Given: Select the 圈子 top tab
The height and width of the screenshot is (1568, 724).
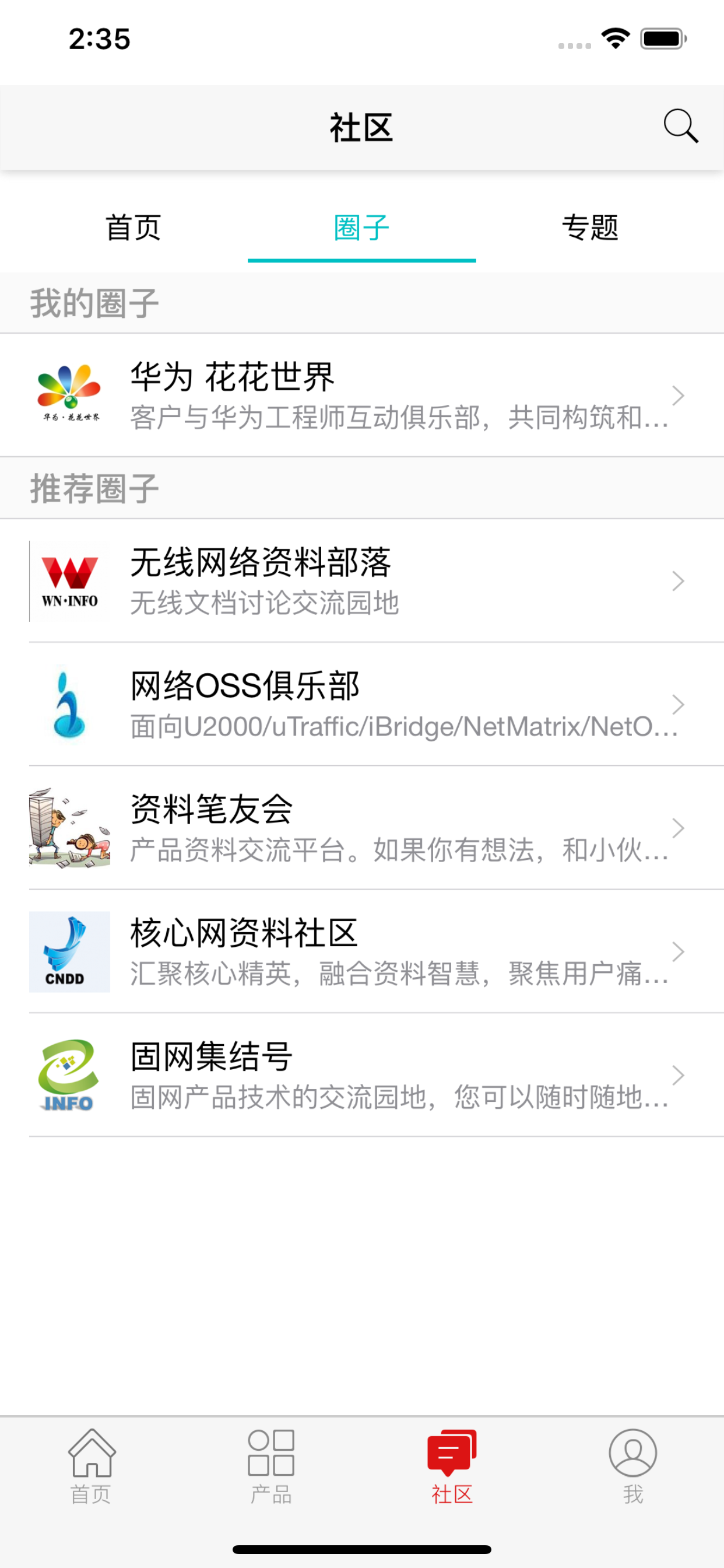Looking at the screenshot, I should click(361, 228).
